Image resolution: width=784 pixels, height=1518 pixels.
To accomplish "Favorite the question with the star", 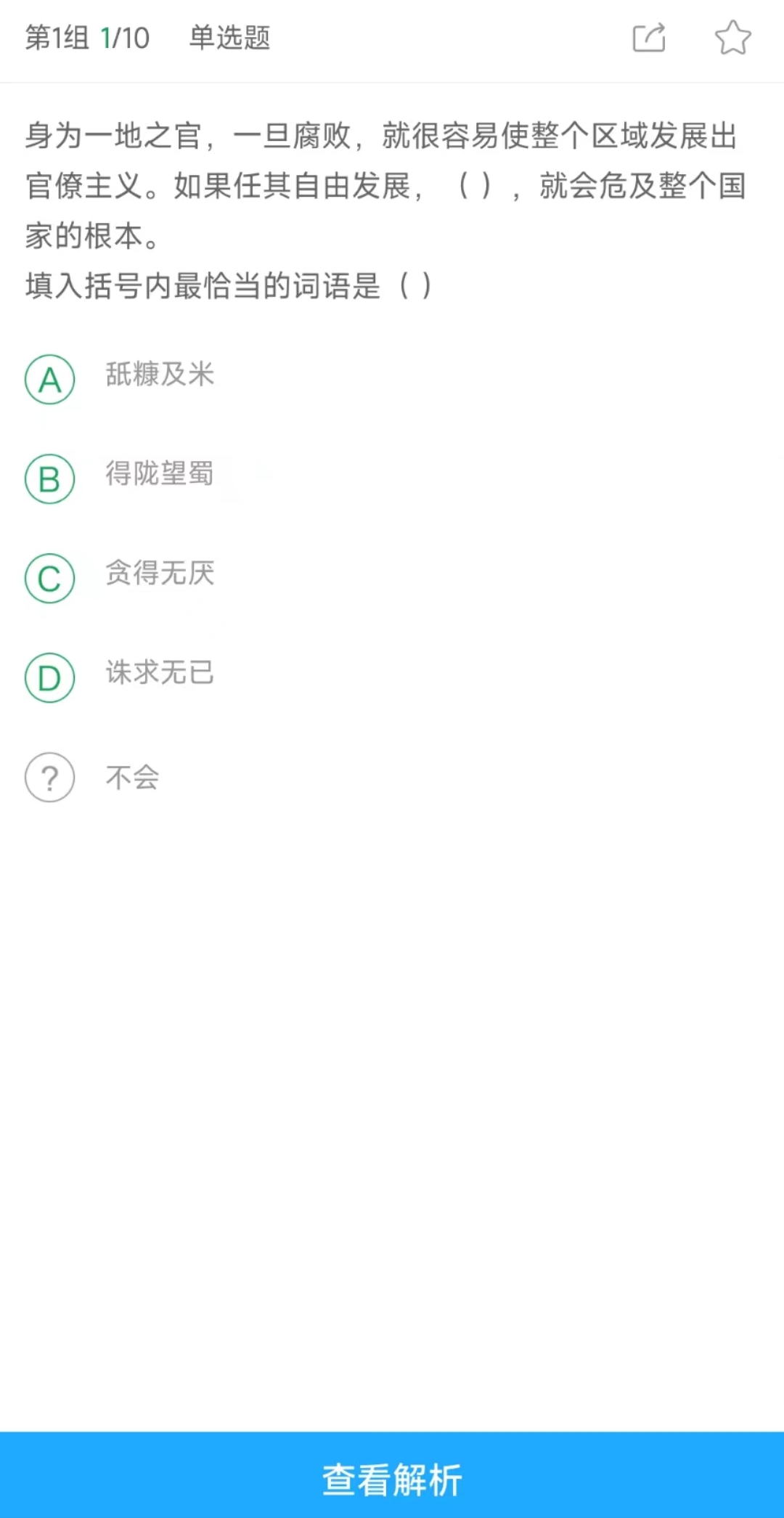I will [732, 38].
